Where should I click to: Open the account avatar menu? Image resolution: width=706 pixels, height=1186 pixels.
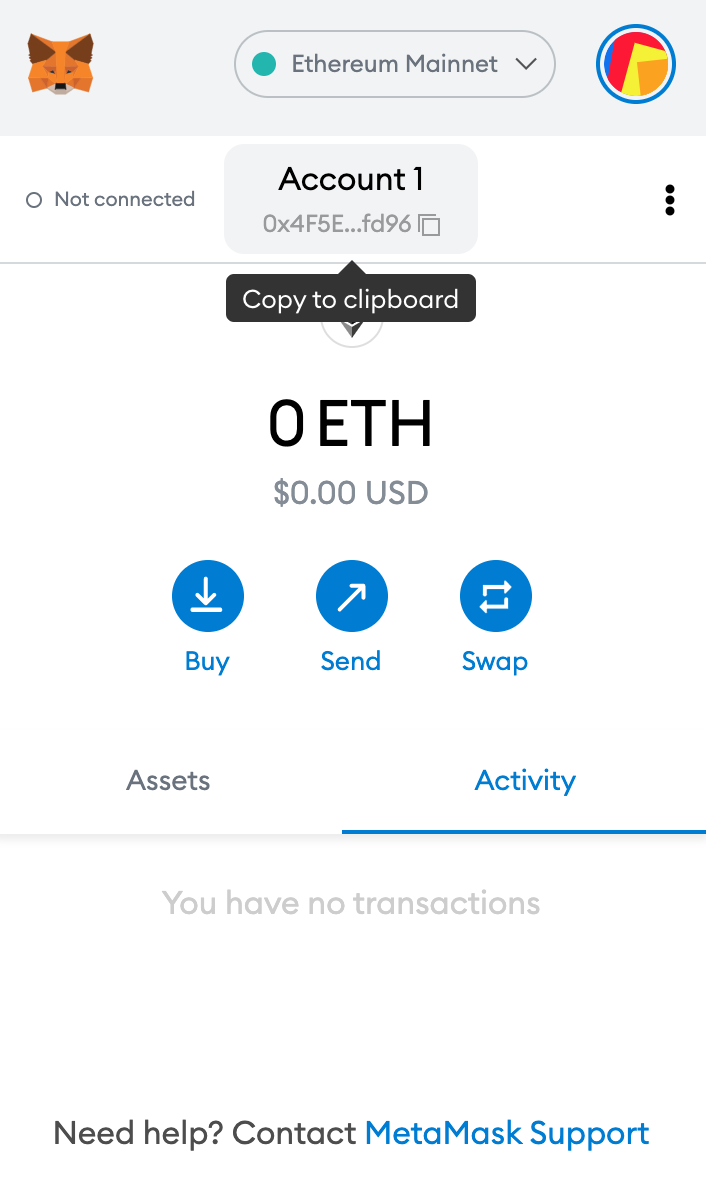[x=636, y=64]
